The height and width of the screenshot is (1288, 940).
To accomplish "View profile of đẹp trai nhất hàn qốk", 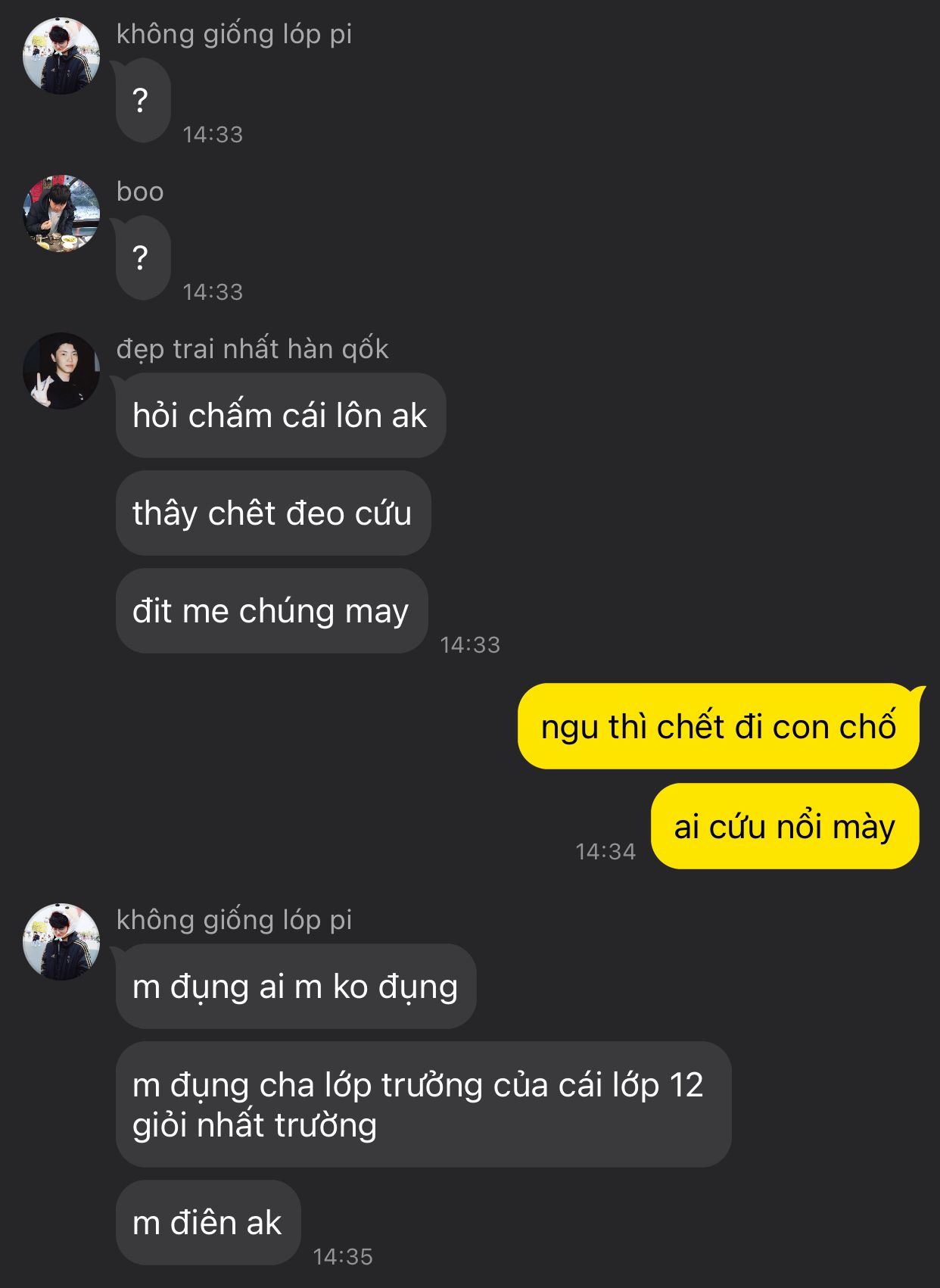I will 61,371.
